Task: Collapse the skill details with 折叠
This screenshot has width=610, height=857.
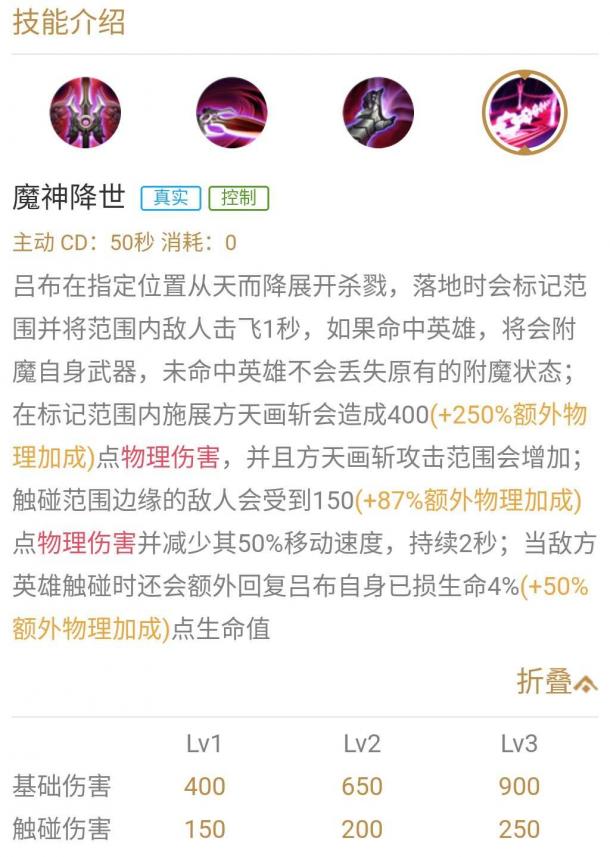Action: point(556,683)
